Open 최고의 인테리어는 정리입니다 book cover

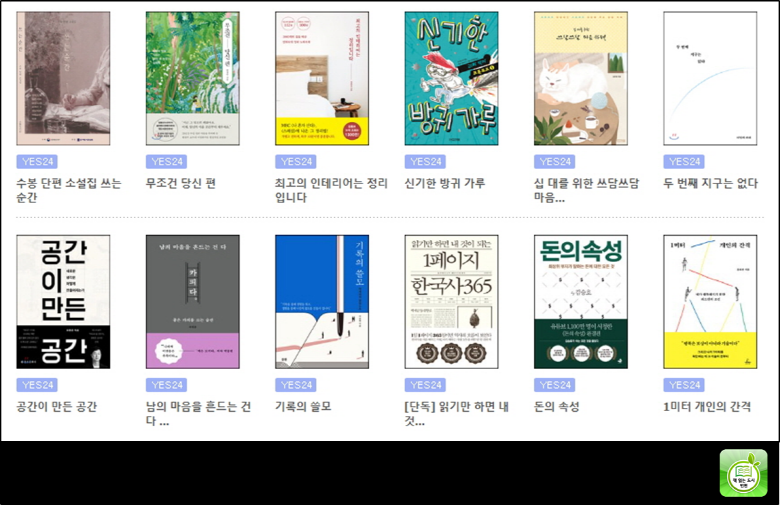click(322, 79)
